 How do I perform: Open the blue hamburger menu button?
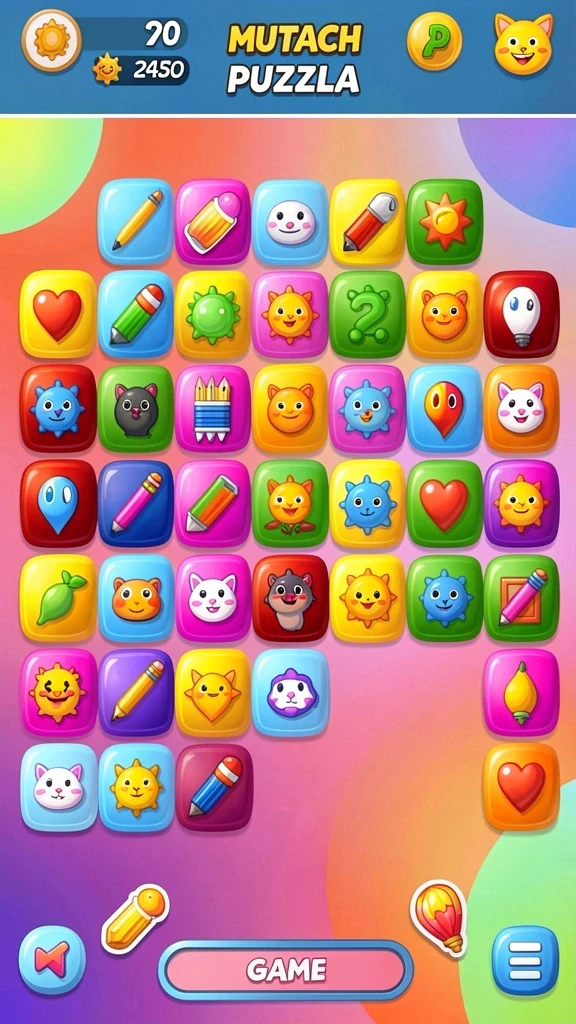pos(525,959)
